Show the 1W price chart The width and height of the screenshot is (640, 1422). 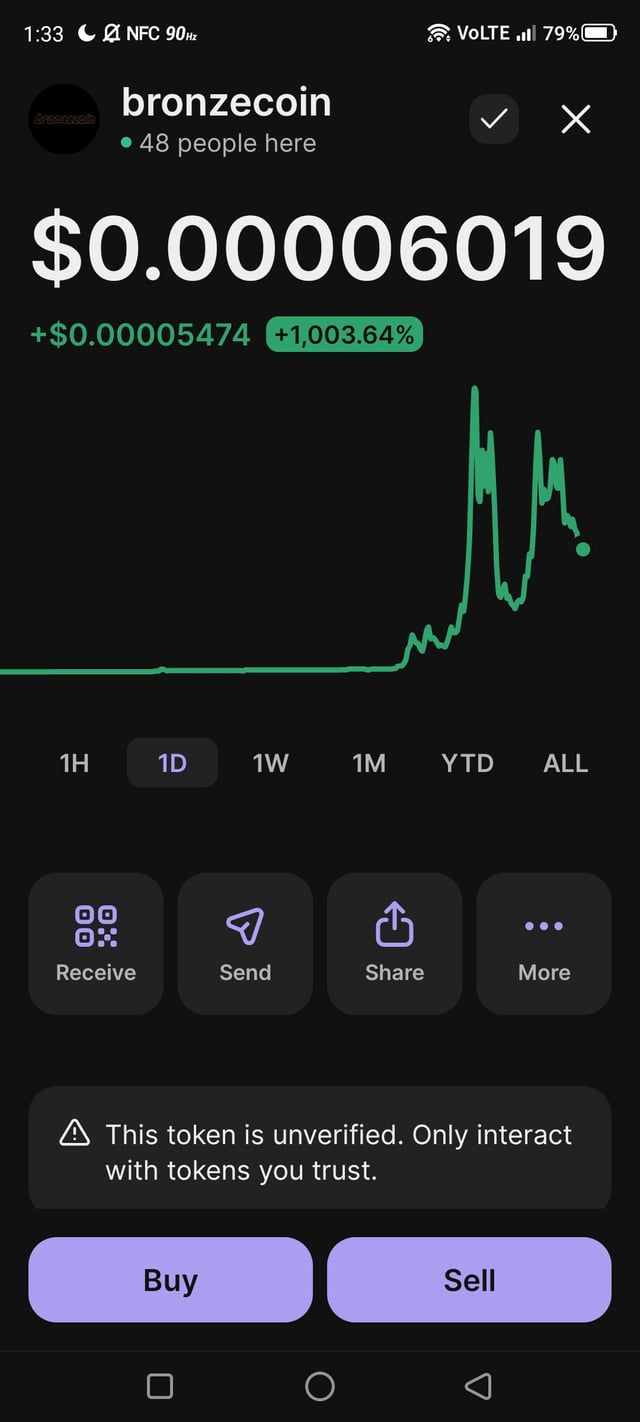point(270,763)
